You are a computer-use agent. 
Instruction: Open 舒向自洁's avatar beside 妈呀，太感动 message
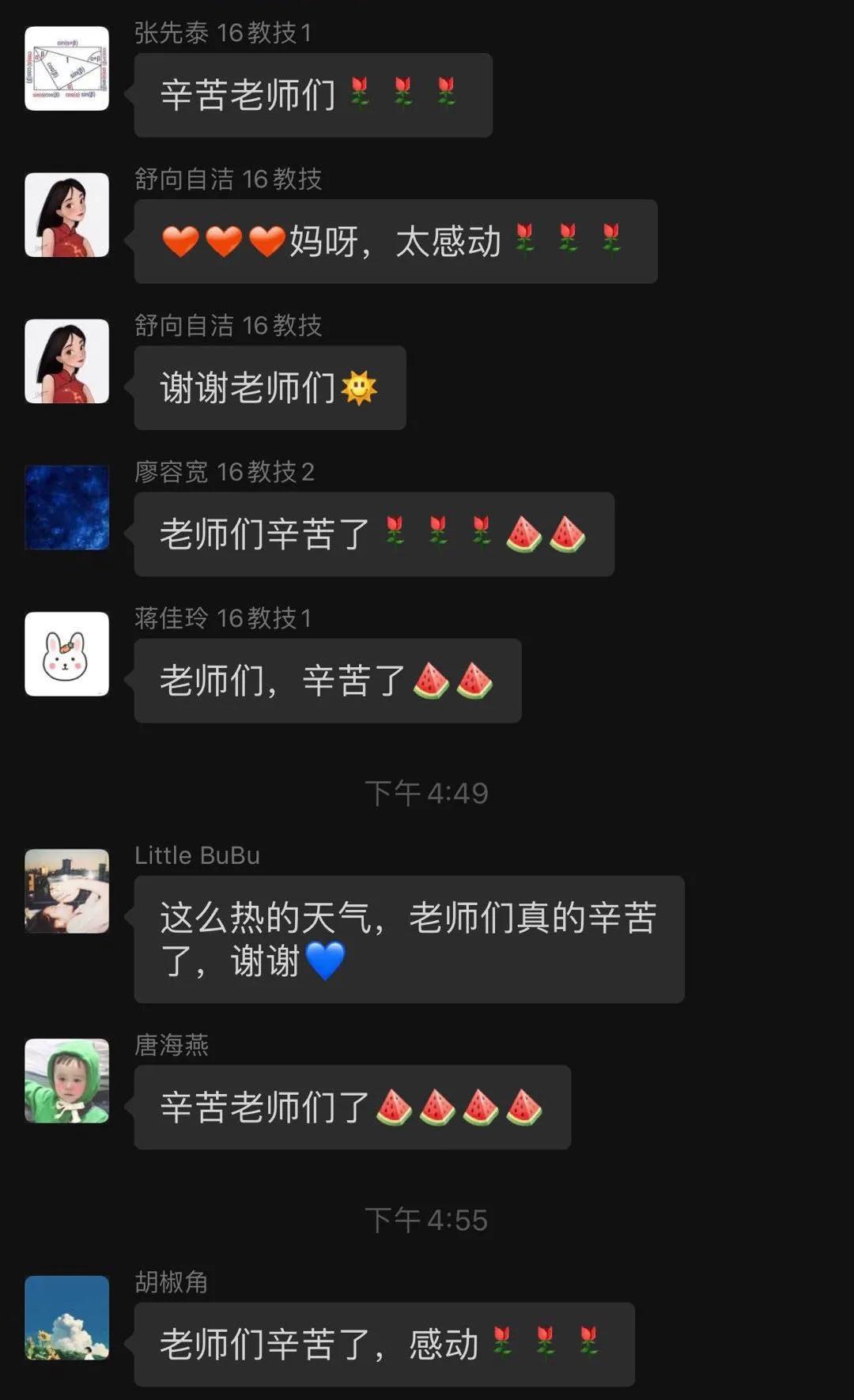[x=66, y=215]
